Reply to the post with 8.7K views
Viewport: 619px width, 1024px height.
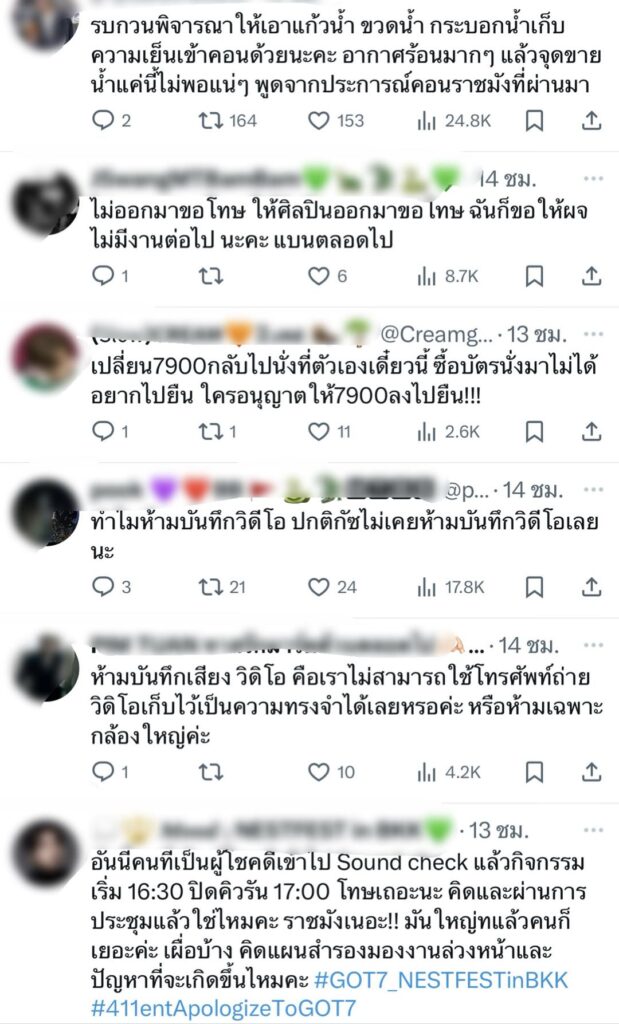coord(103,276)
